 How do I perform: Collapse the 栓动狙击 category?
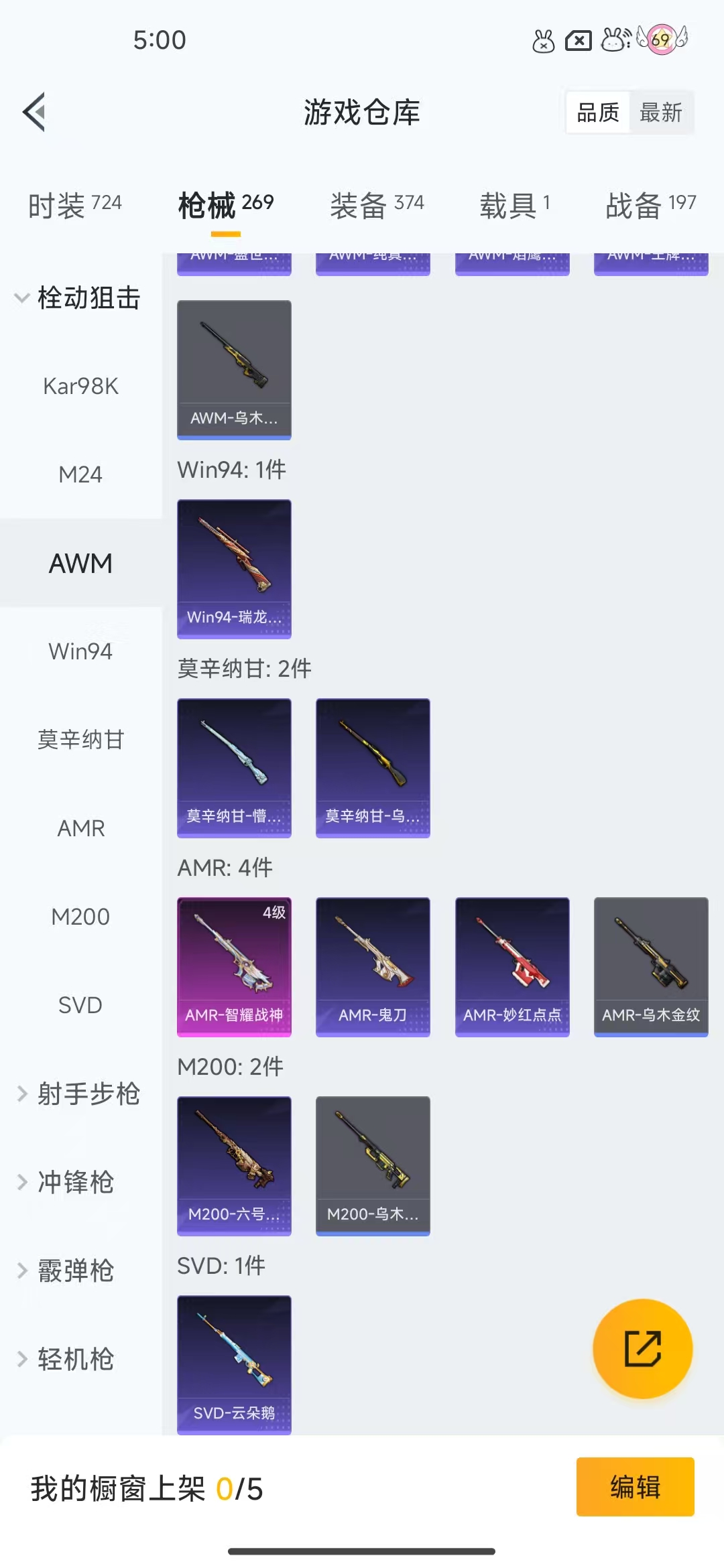77,298
